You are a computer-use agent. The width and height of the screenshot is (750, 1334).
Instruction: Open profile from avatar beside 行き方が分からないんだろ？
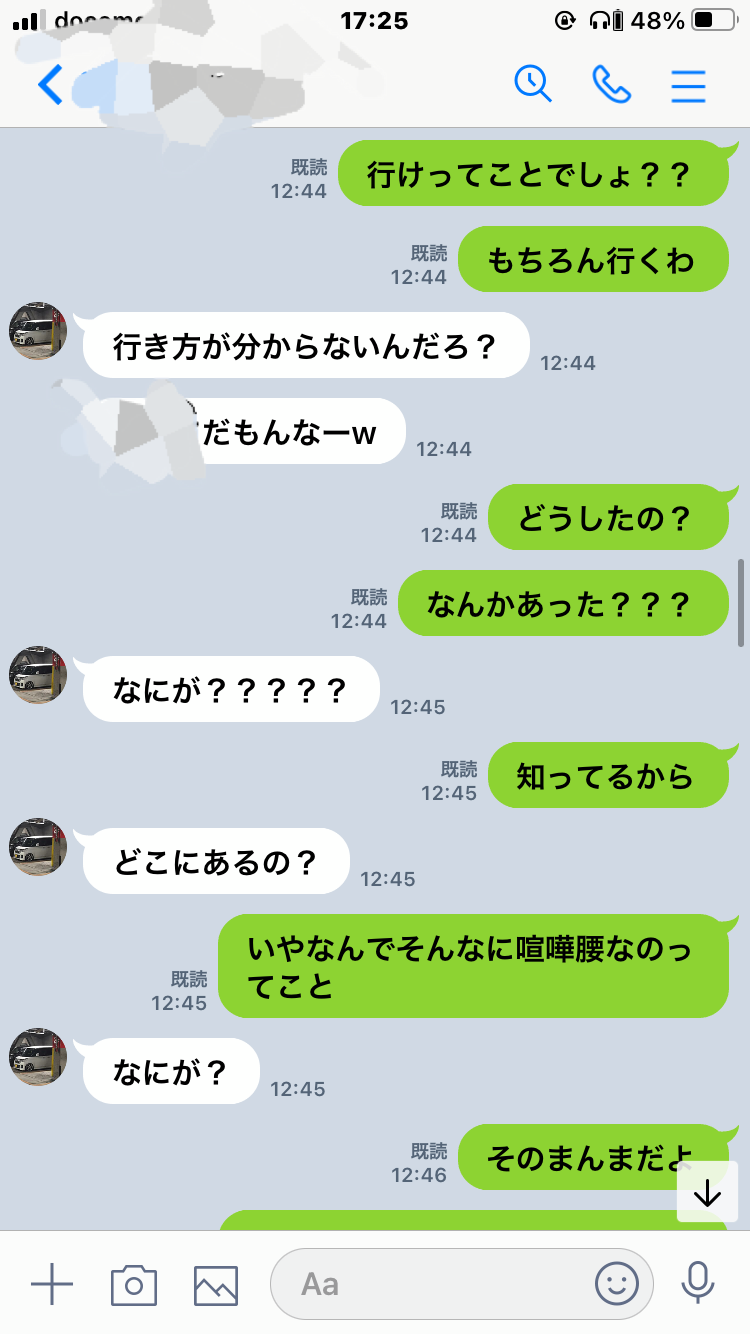38,331
